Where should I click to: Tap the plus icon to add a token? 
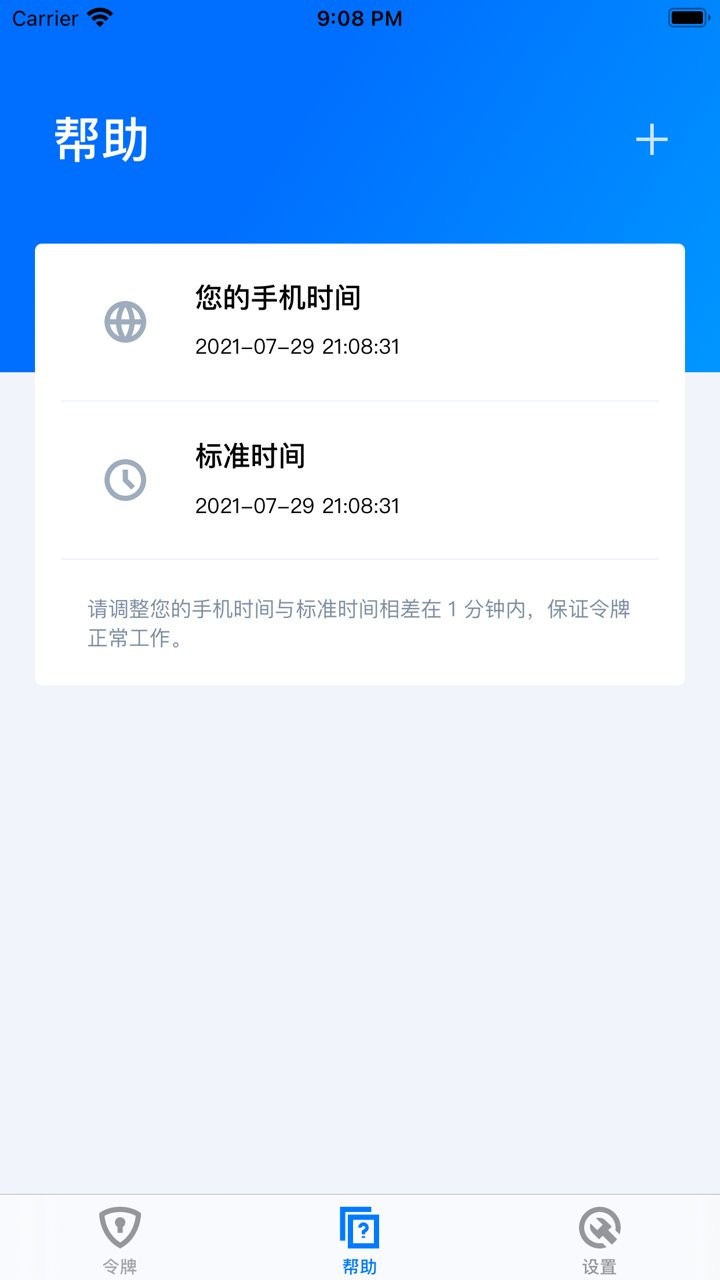651,140
